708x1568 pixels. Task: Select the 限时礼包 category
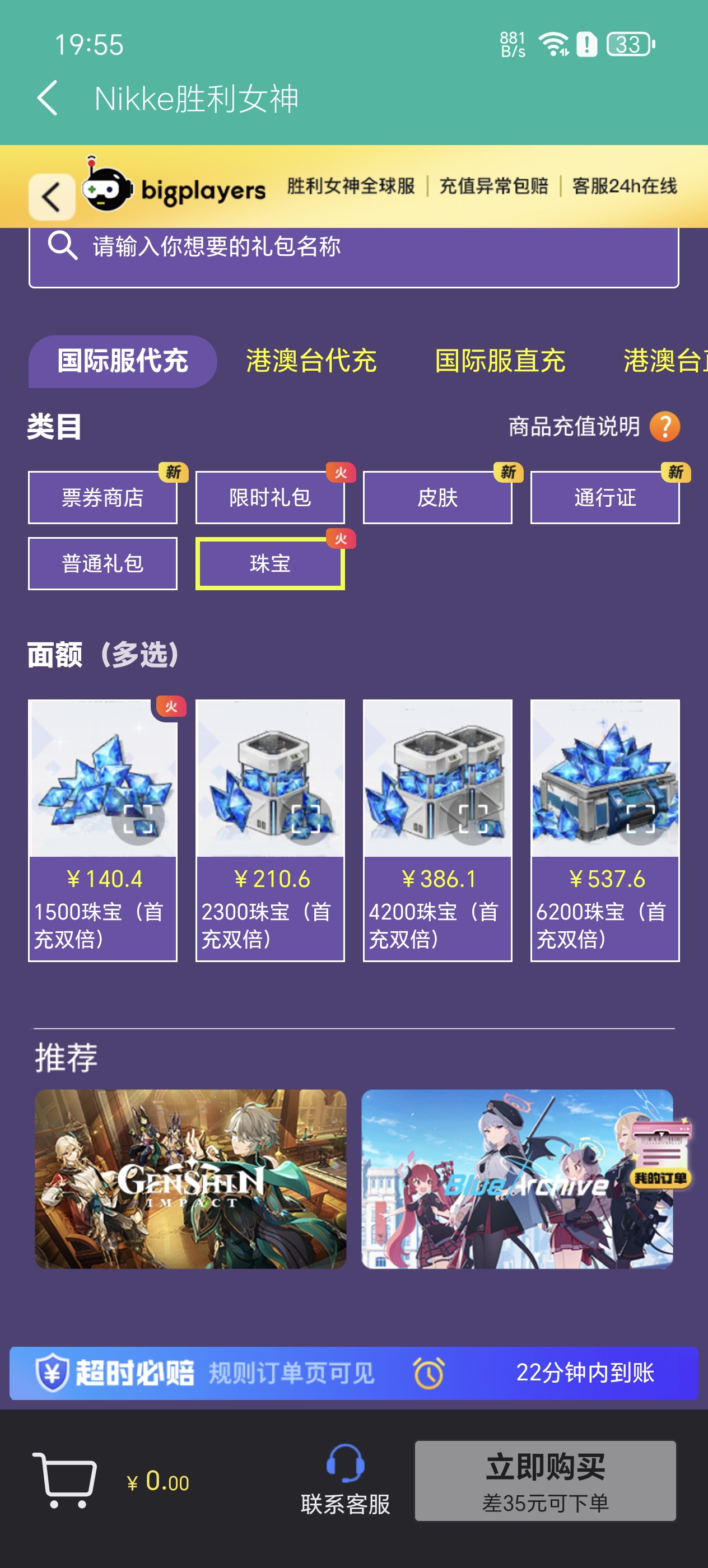tap(269, 497)
